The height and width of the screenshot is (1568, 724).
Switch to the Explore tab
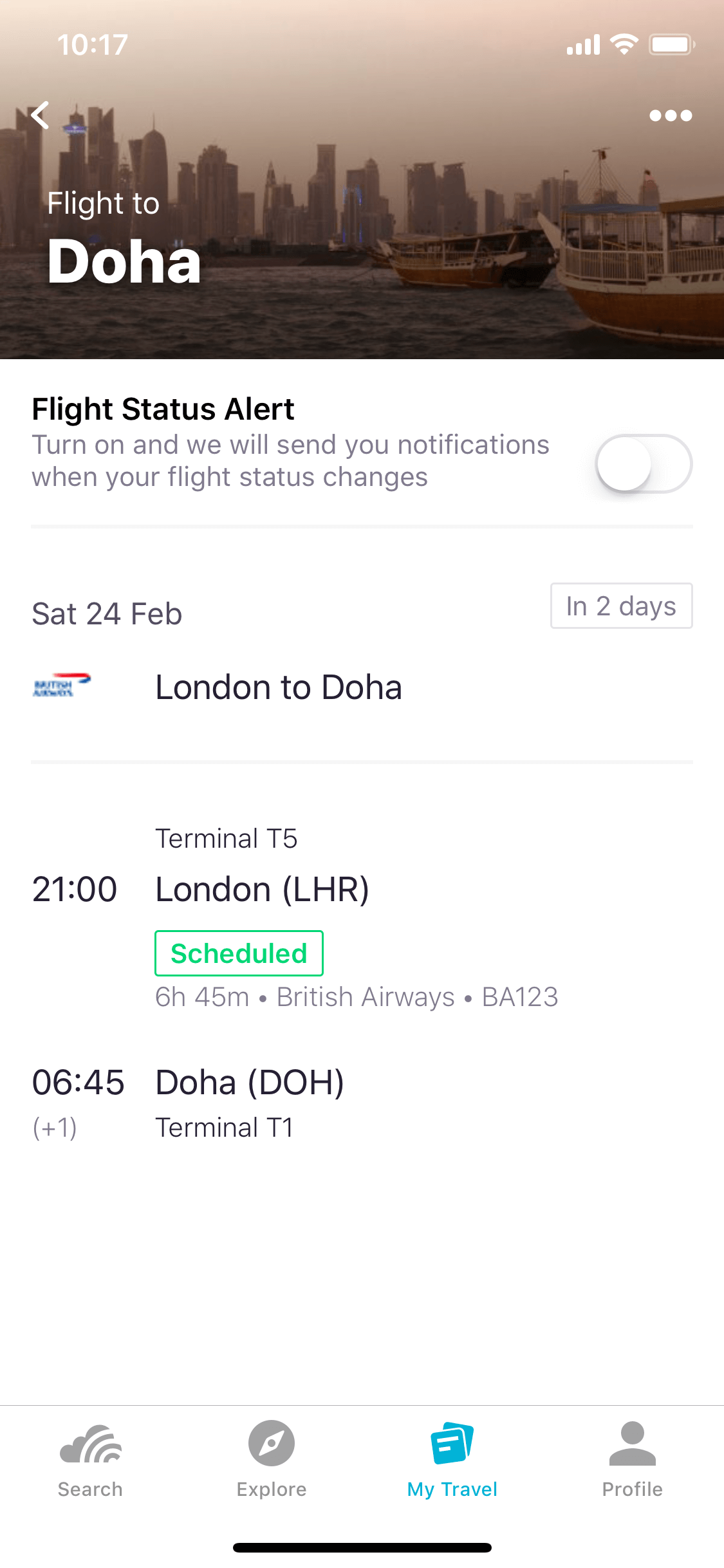[272, 1460]
